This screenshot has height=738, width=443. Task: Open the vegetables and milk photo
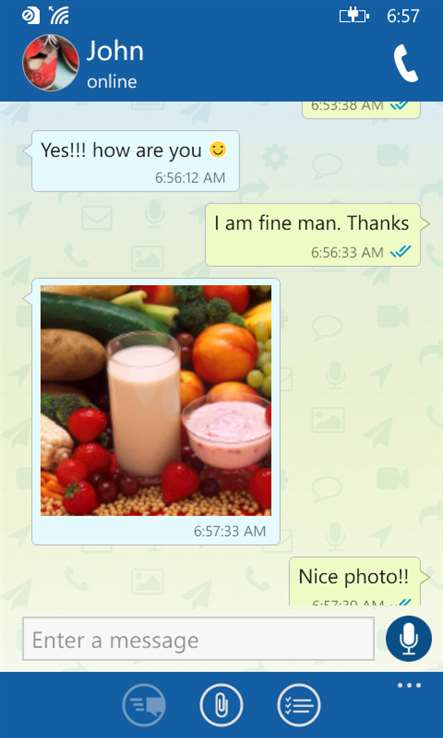[x=156, y=401]
